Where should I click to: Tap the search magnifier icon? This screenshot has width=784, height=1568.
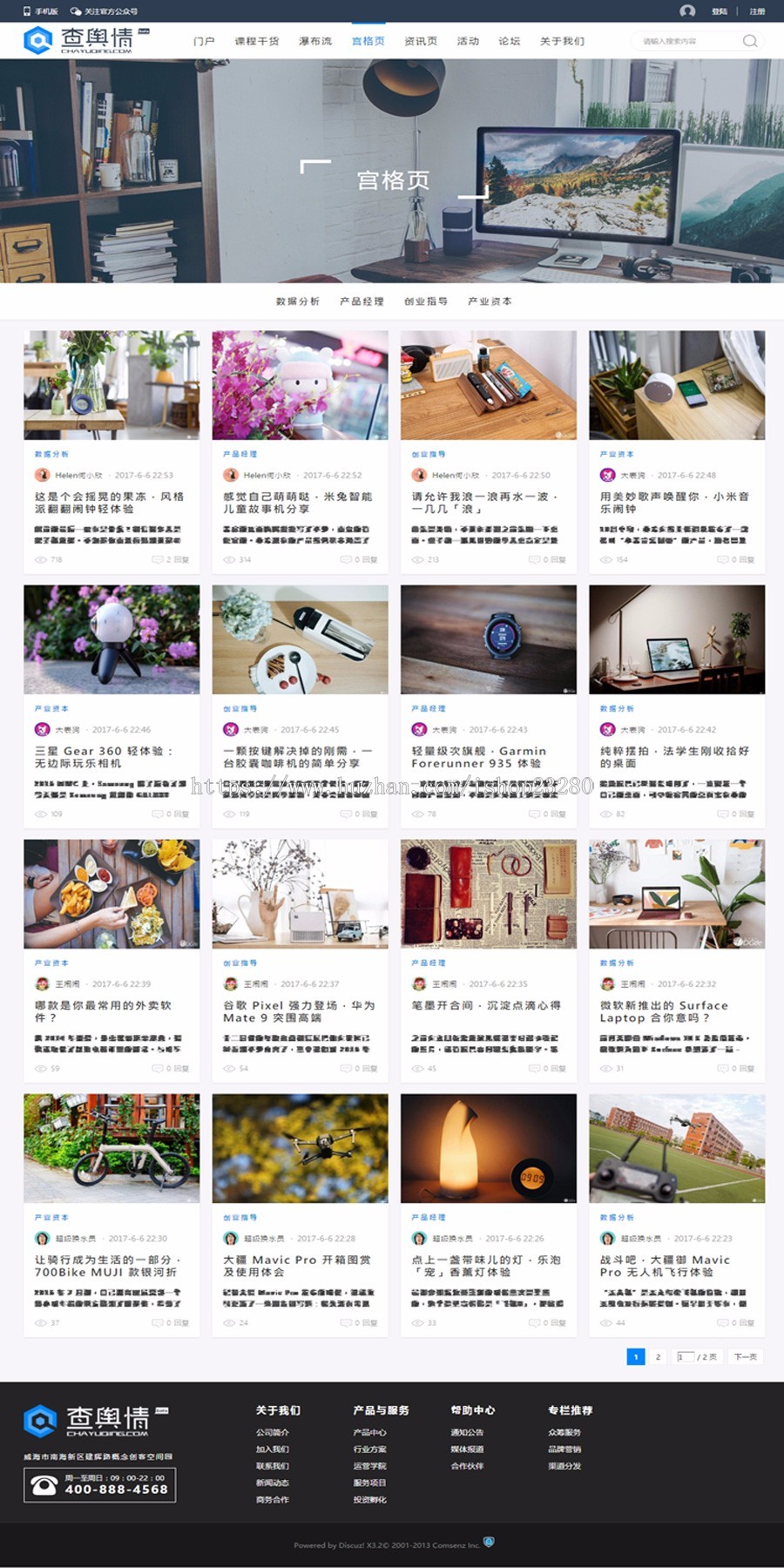coord(750,41)
